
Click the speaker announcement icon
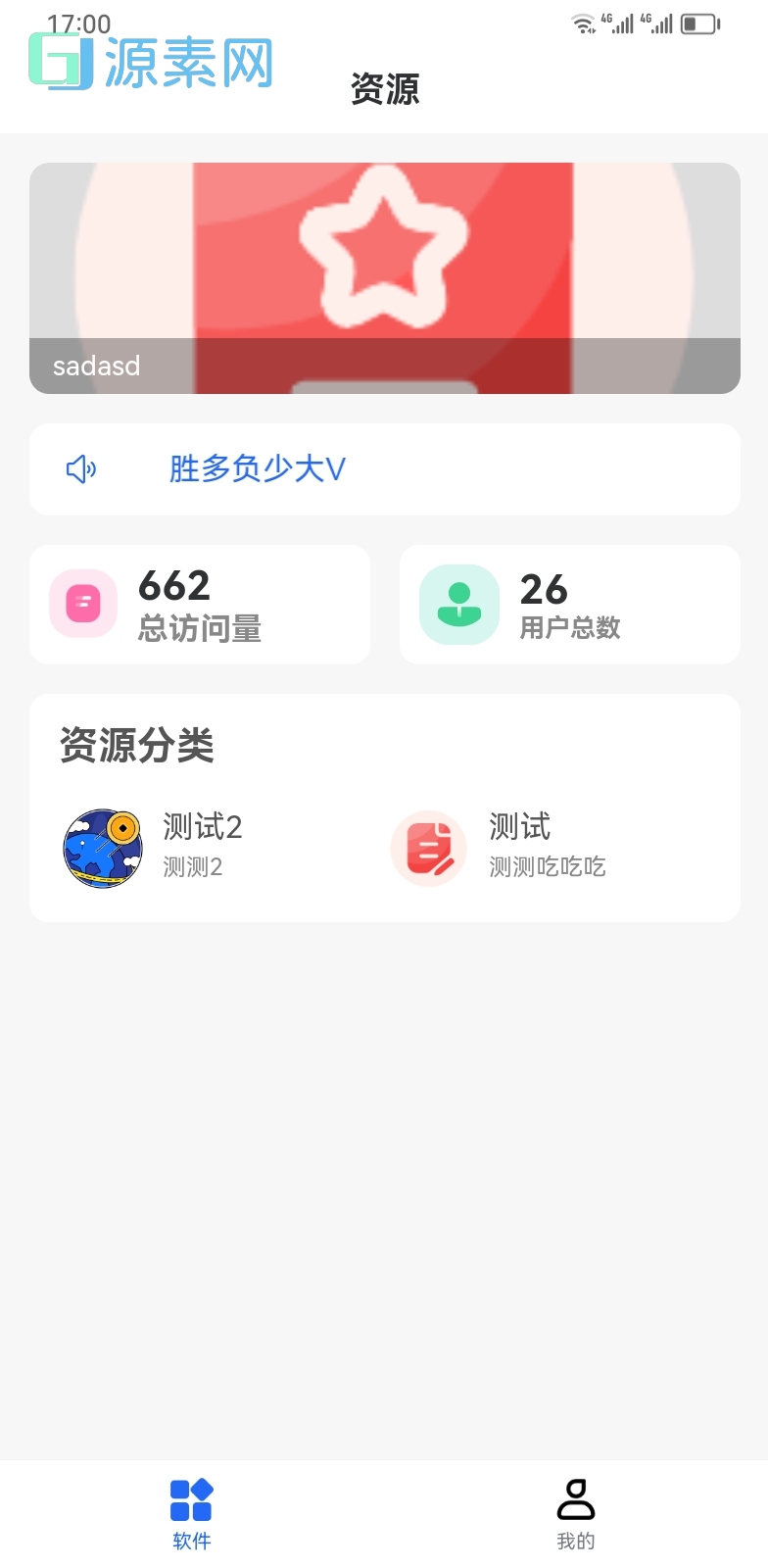click(x=81, y=469)
